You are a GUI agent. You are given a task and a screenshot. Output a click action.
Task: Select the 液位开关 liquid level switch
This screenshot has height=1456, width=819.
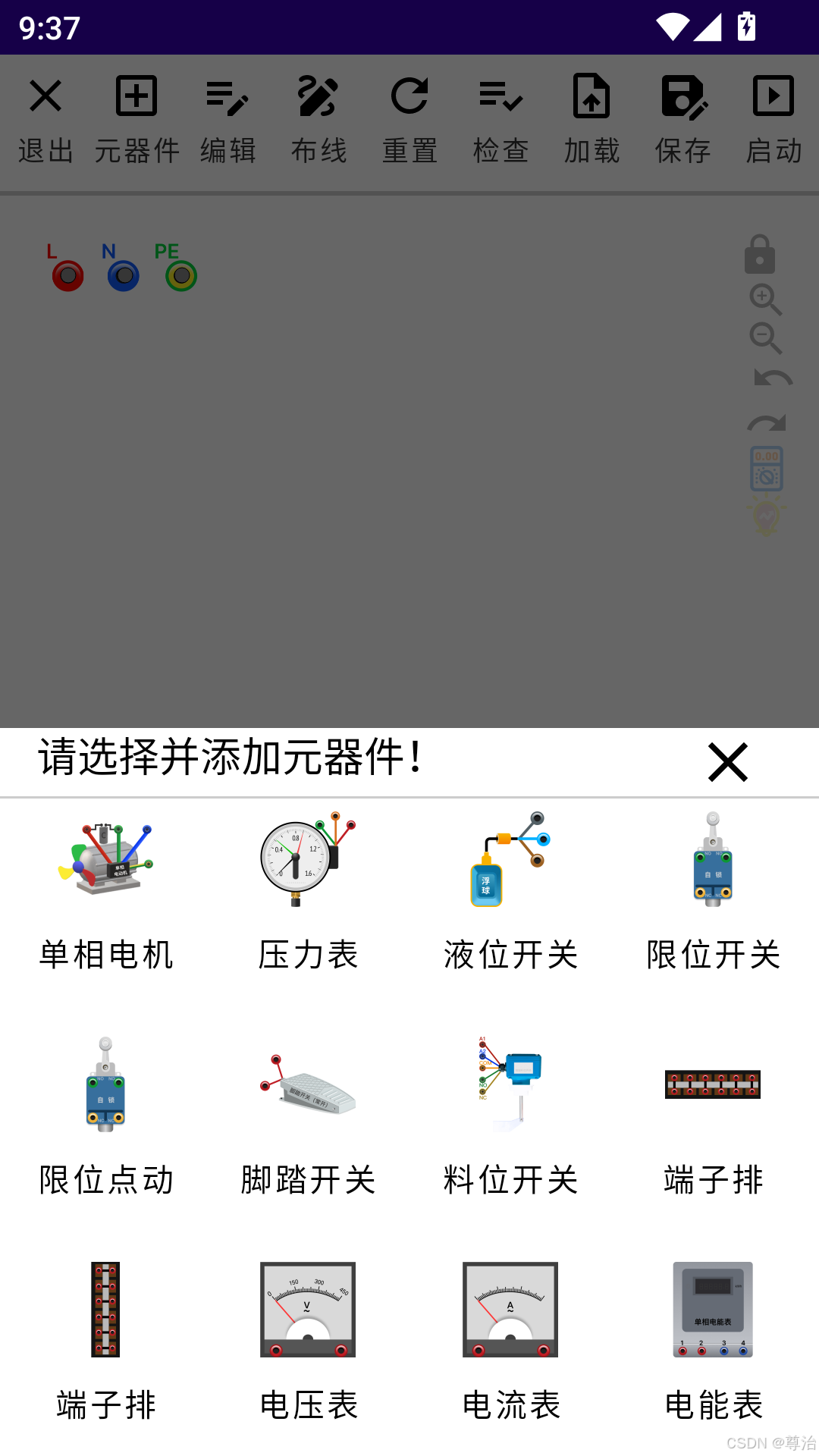(510, 864)
